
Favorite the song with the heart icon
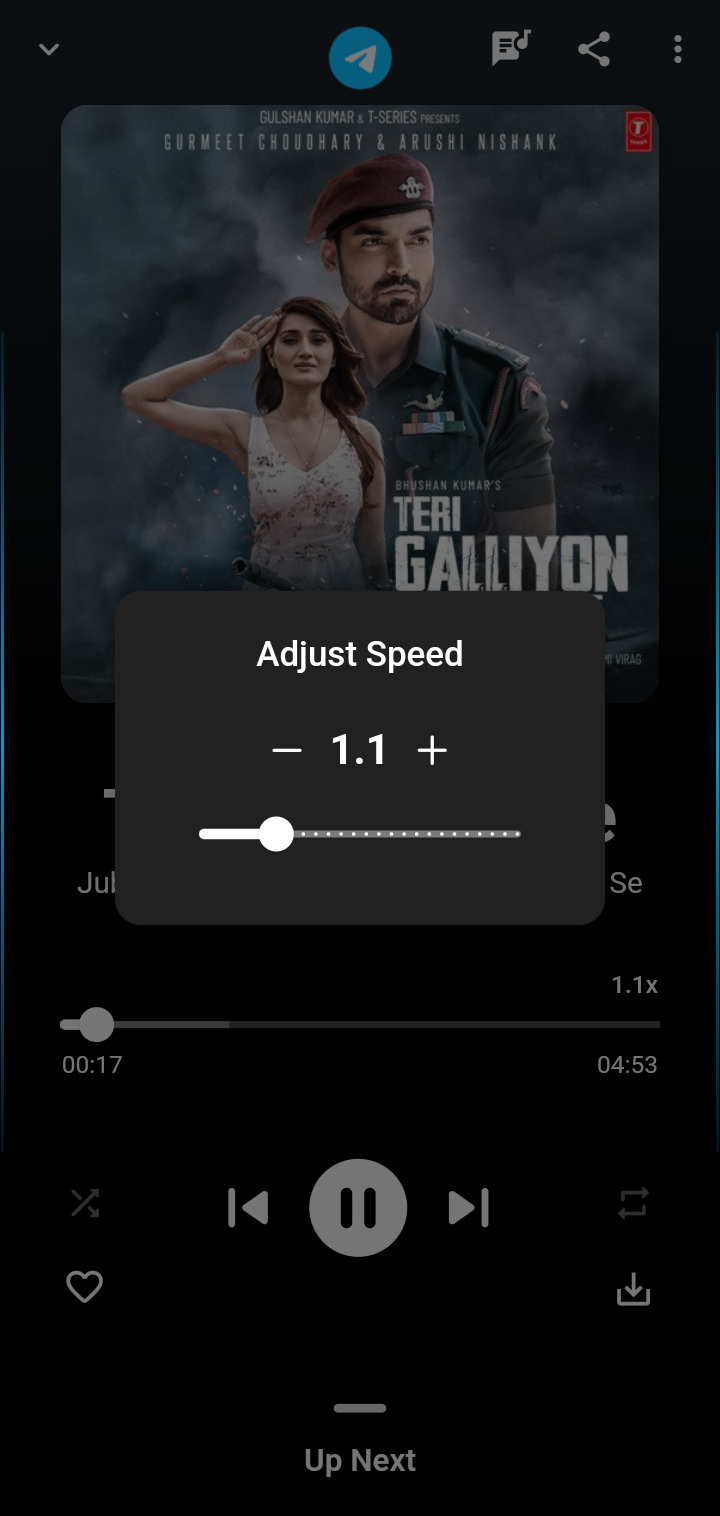point(85,1287)
